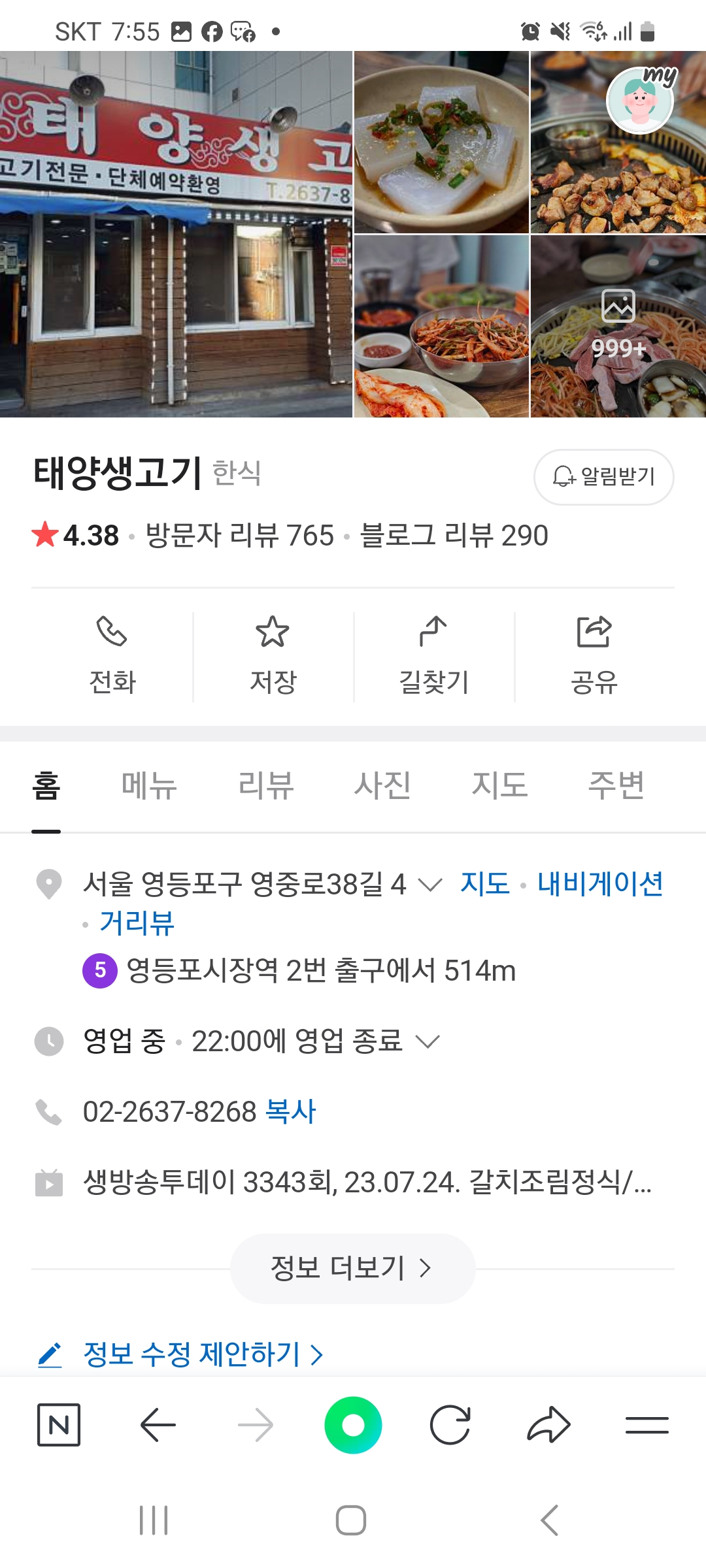
Task: Open the my profile avatar
Action: pos(640,100)
